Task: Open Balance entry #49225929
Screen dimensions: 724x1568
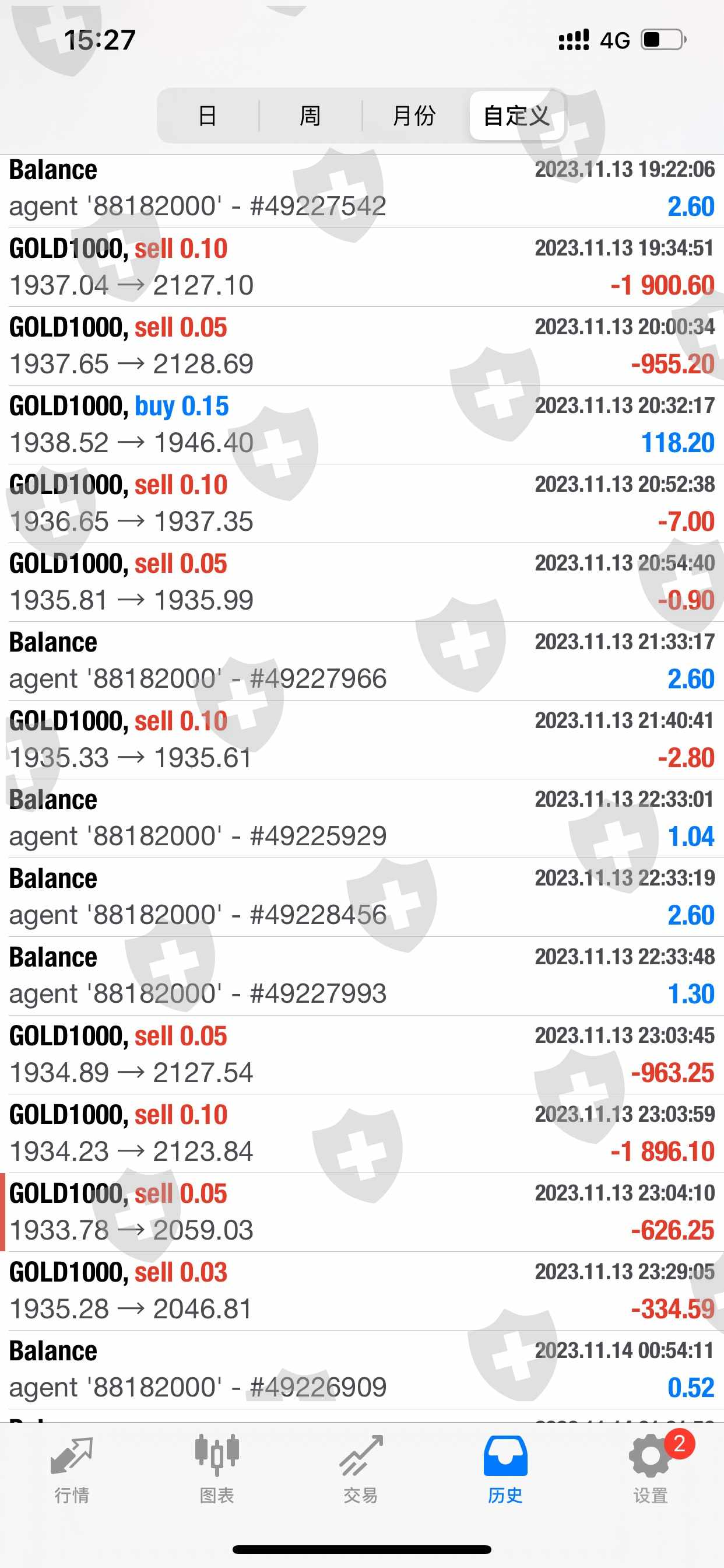Action: tap(361, 818)
